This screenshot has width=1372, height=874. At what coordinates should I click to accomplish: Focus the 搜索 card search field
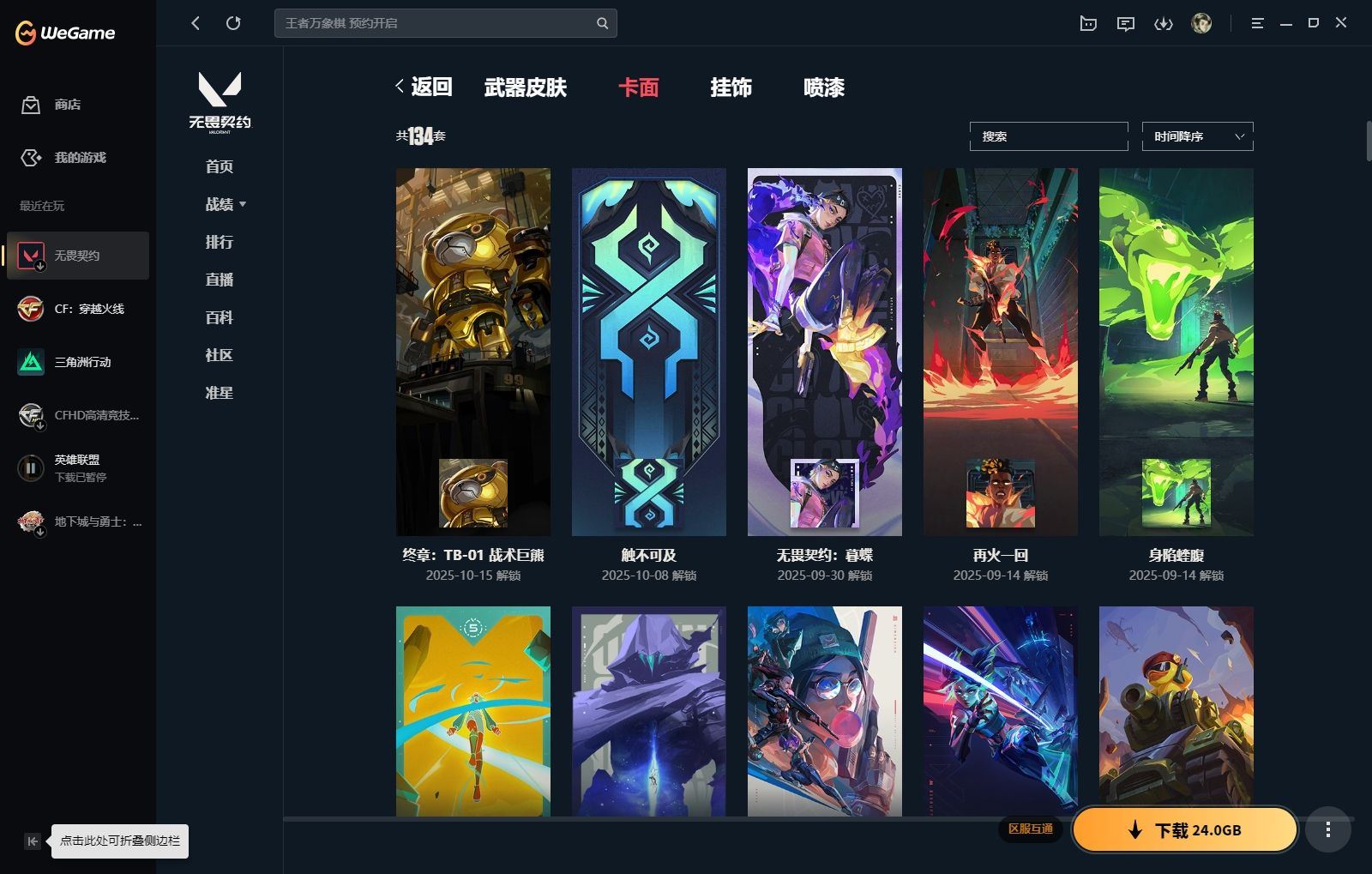(1048, 136)
